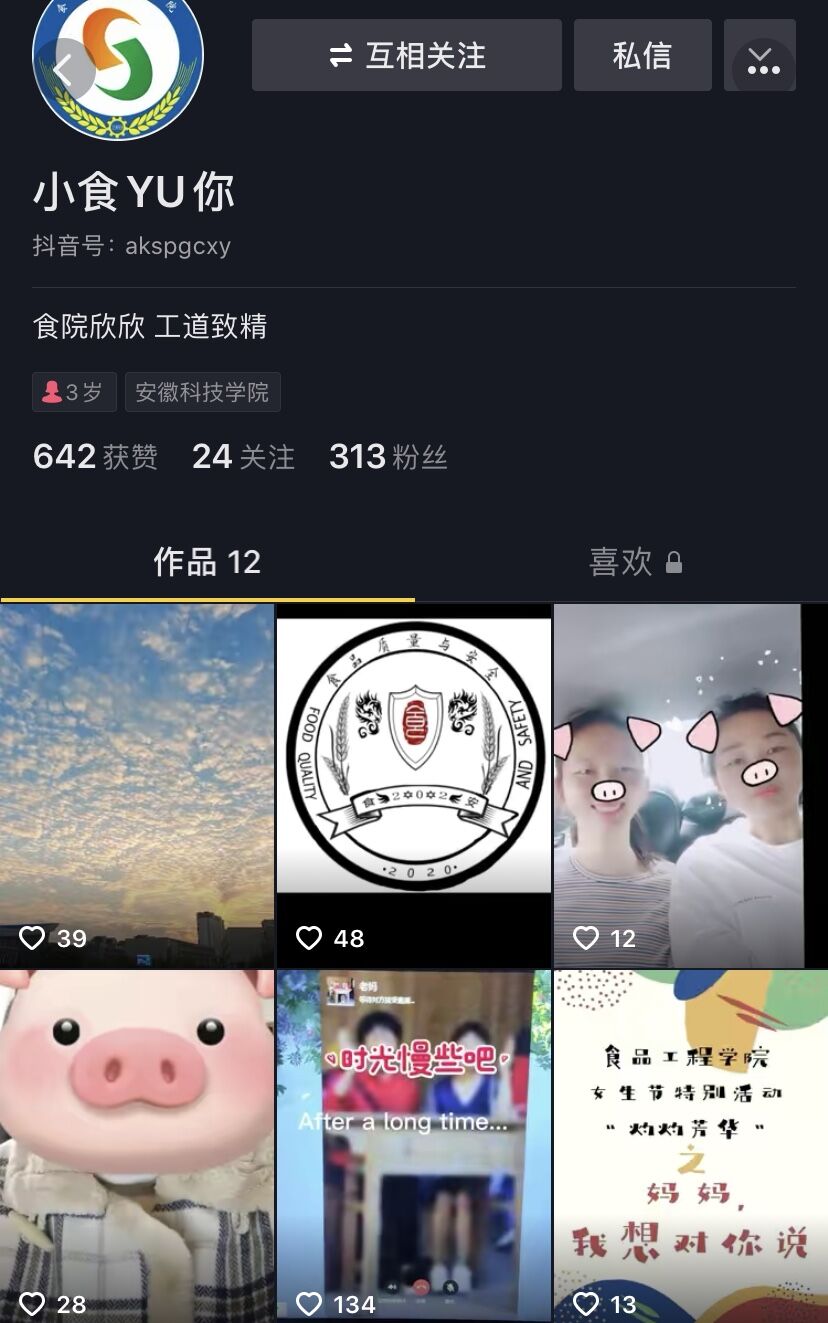Open the sunset sky video with 39 likes
The height and width of the screenshot is (1323, 828).
[x=137, y=785]
